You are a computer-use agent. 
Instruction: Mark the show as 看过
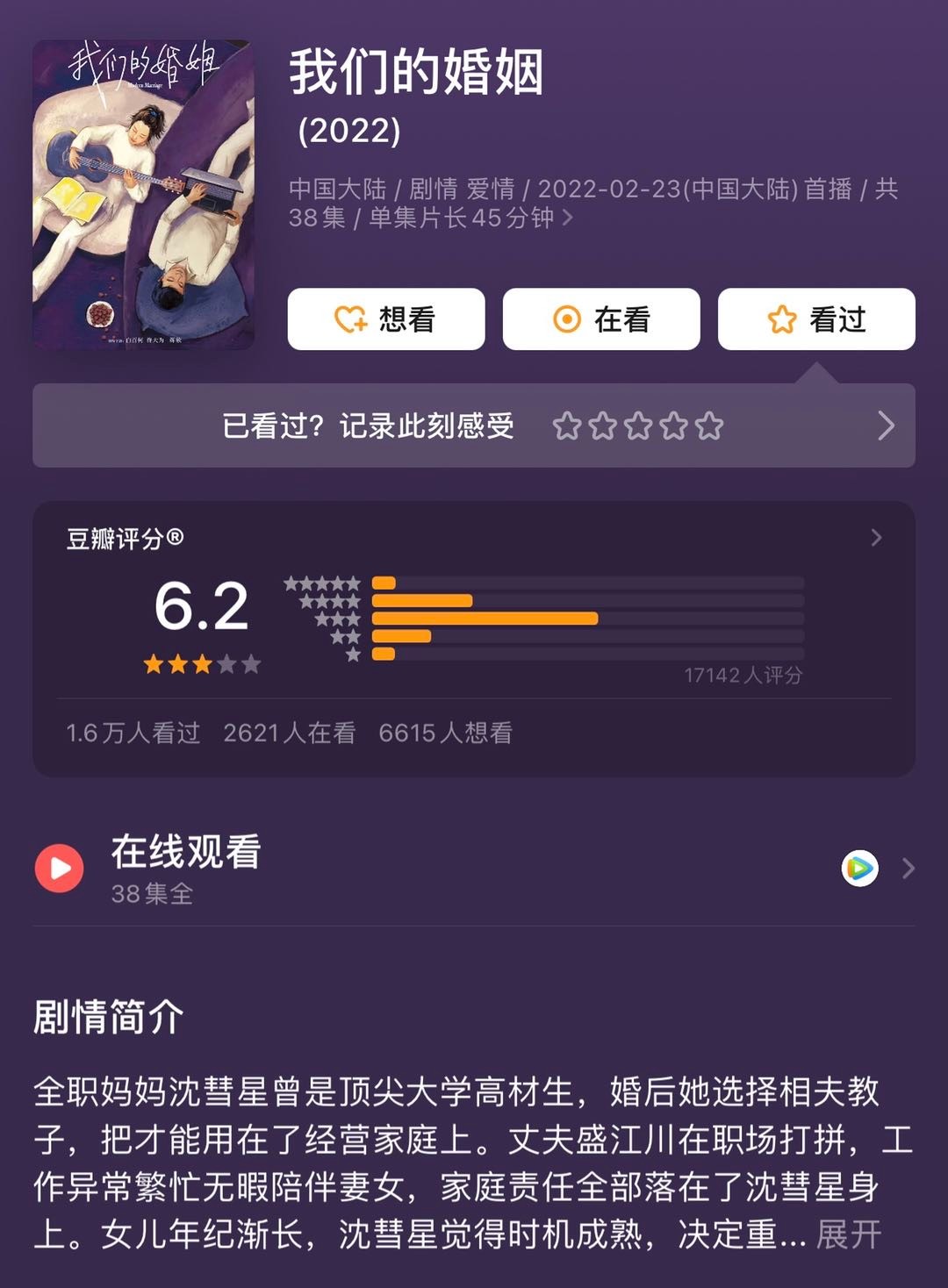click(x=816, y=319)
